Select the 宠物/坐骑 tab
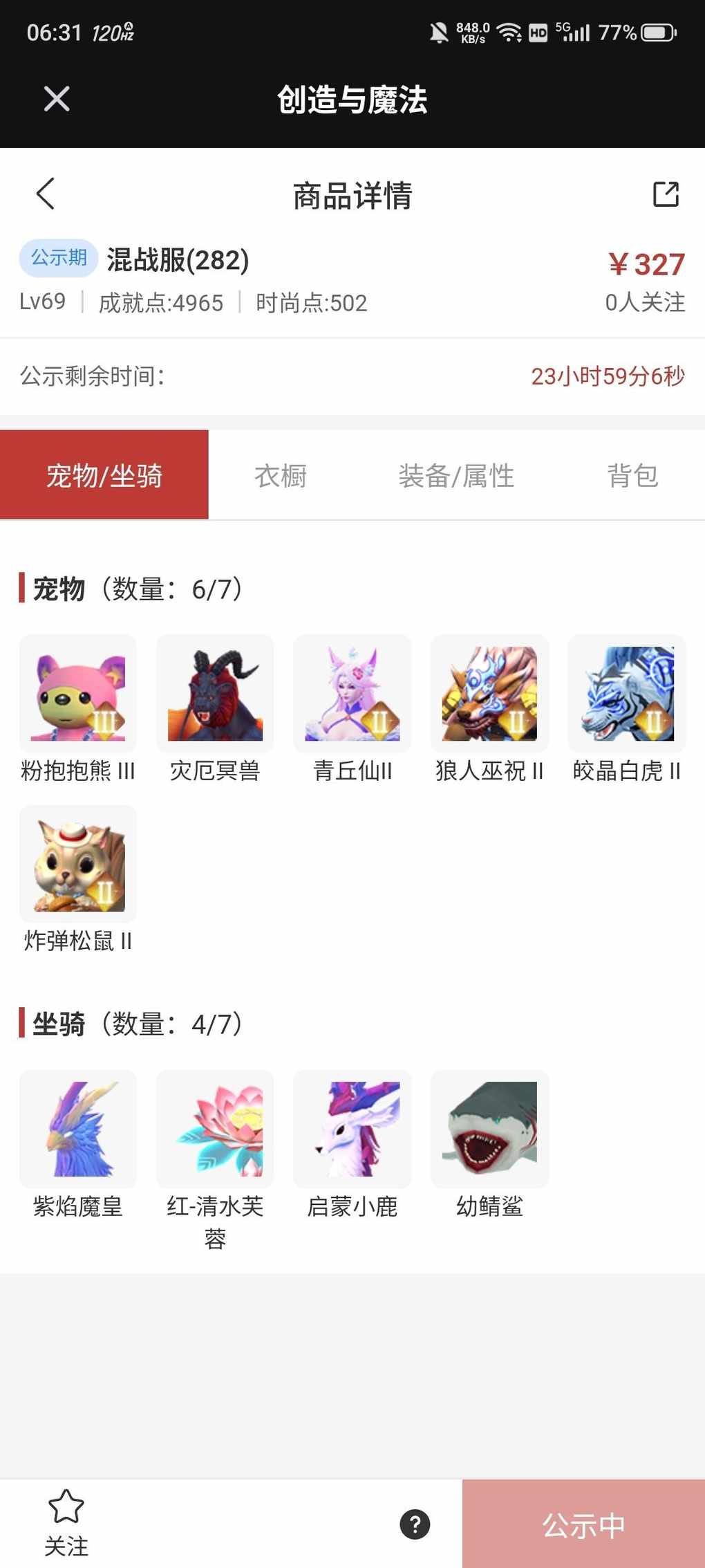 coord(104,476)
